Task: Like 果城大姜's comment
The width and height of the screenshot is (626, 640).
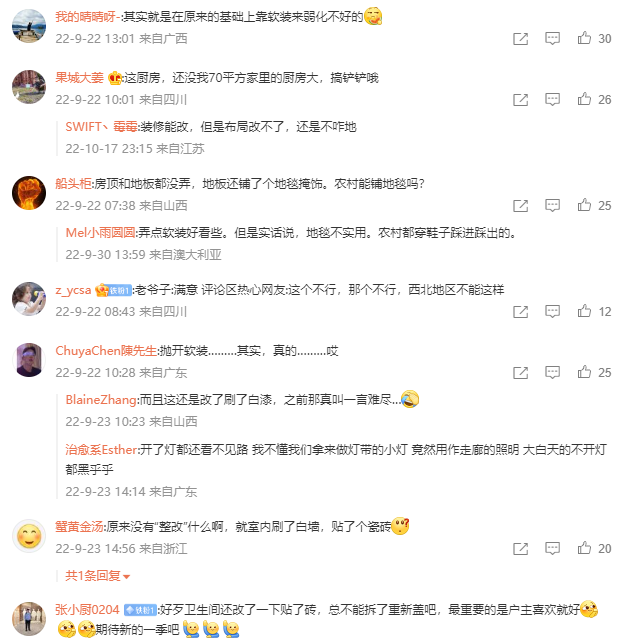Action: 585,100
